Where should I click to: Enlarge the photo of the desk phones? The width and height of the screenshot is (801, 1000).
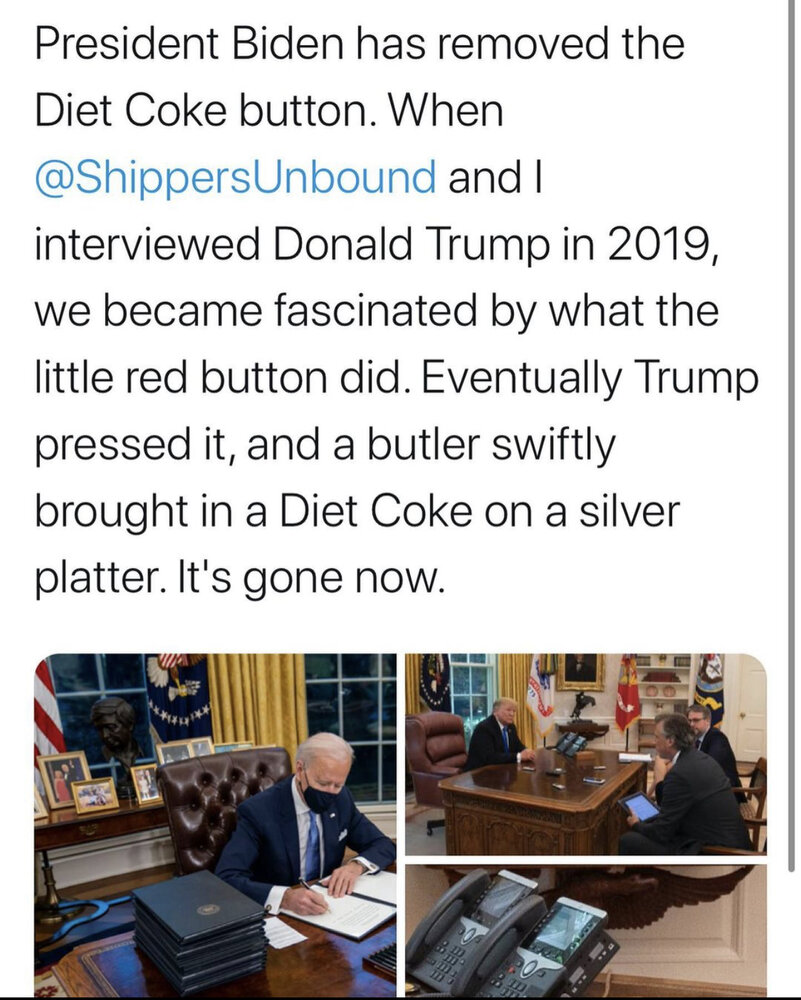click(x=585, y=932)
